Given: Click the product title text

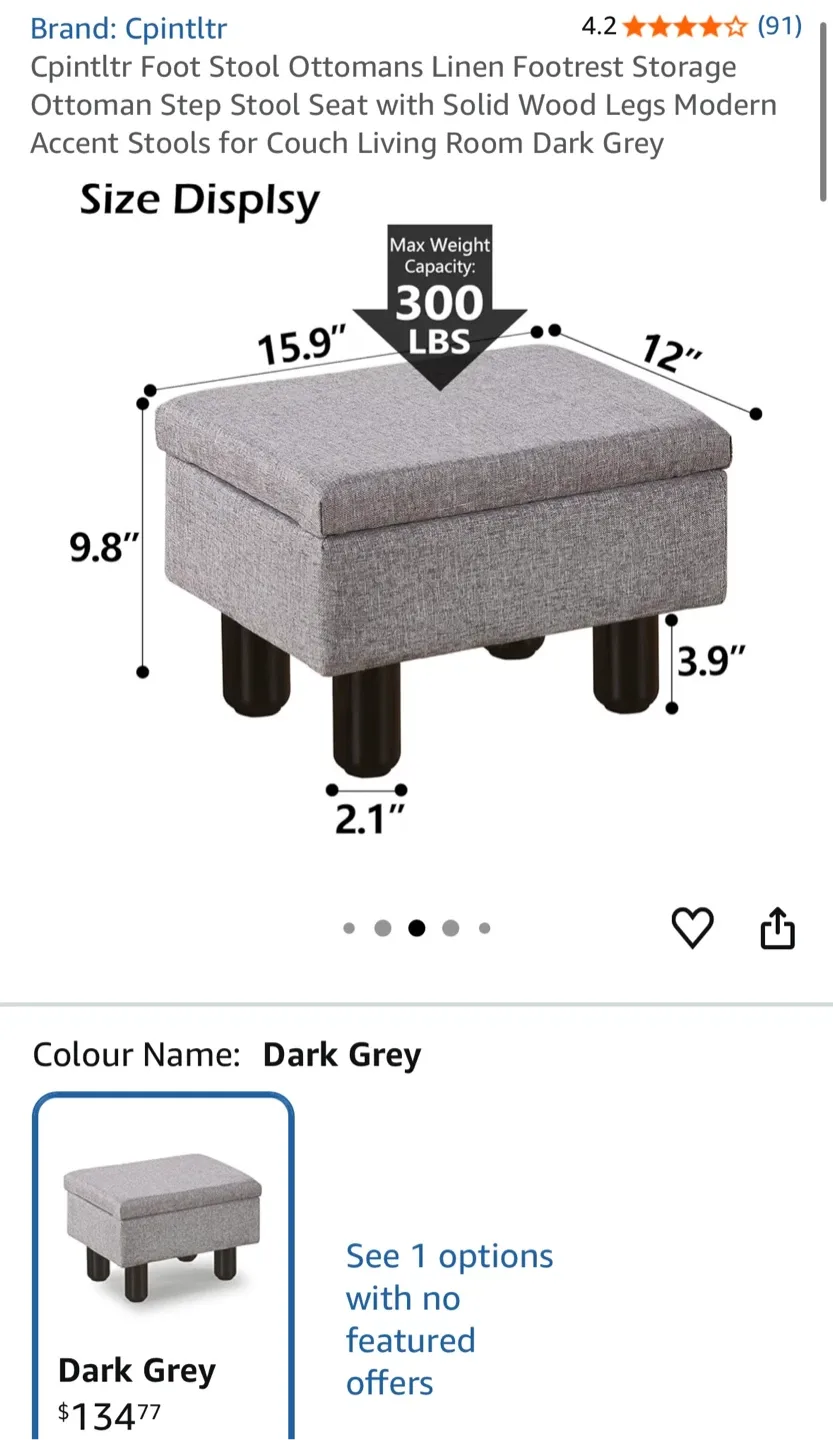Looking at the screenshot, I should click(400, 105).
